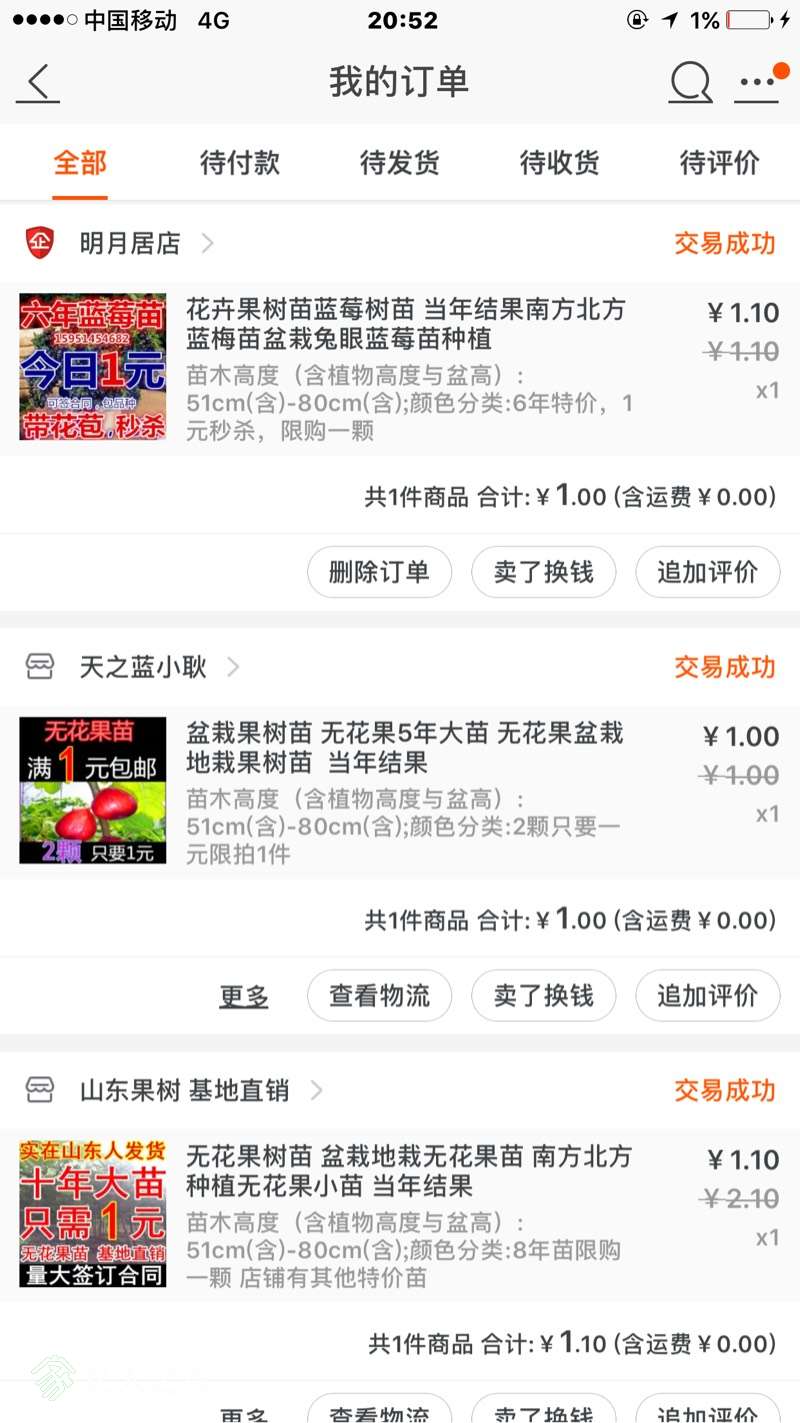Tap 追加评价 for the 天之蓝小耿 order

pyautogui.click(x=707, y=996)
